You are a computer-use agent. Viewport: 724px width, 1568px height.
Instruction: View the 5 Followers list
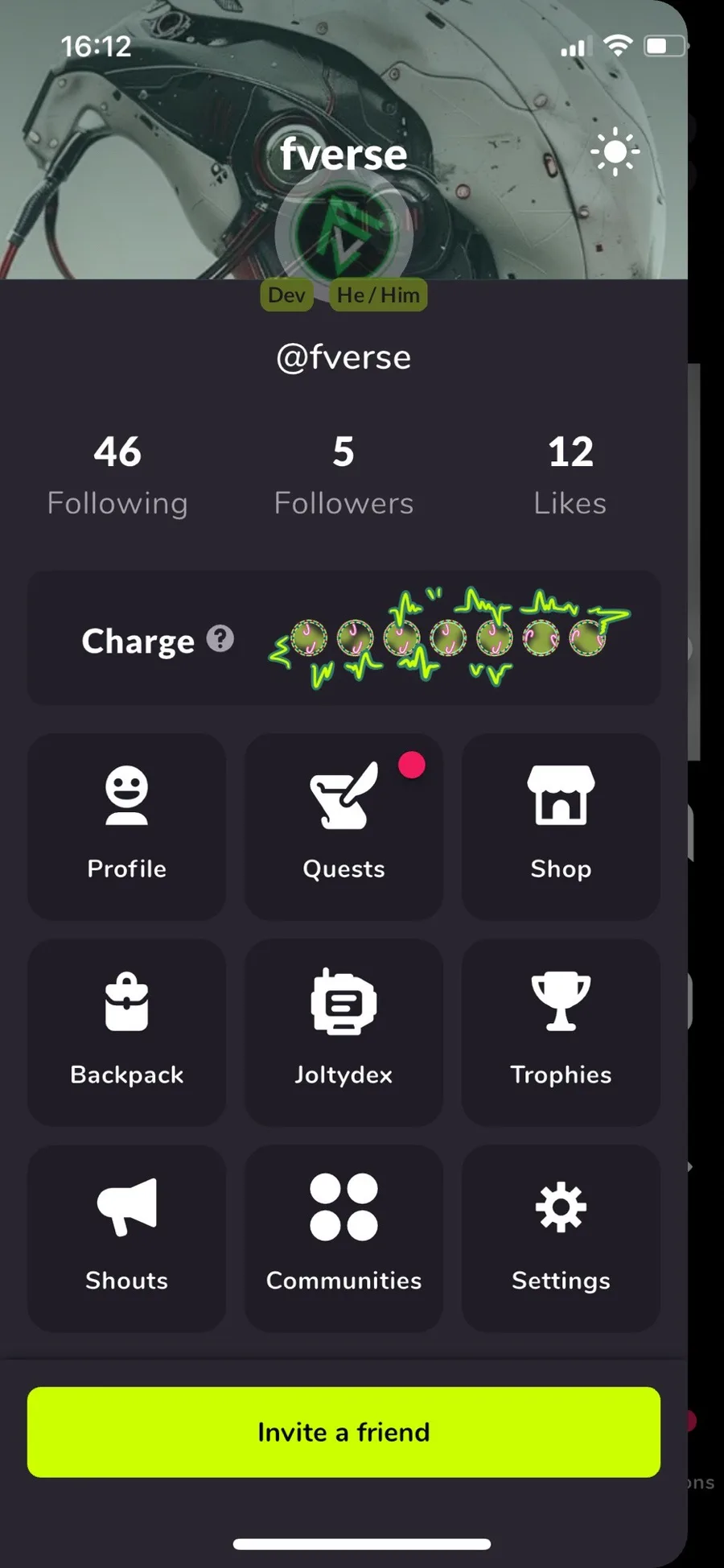tap(343, 475)
